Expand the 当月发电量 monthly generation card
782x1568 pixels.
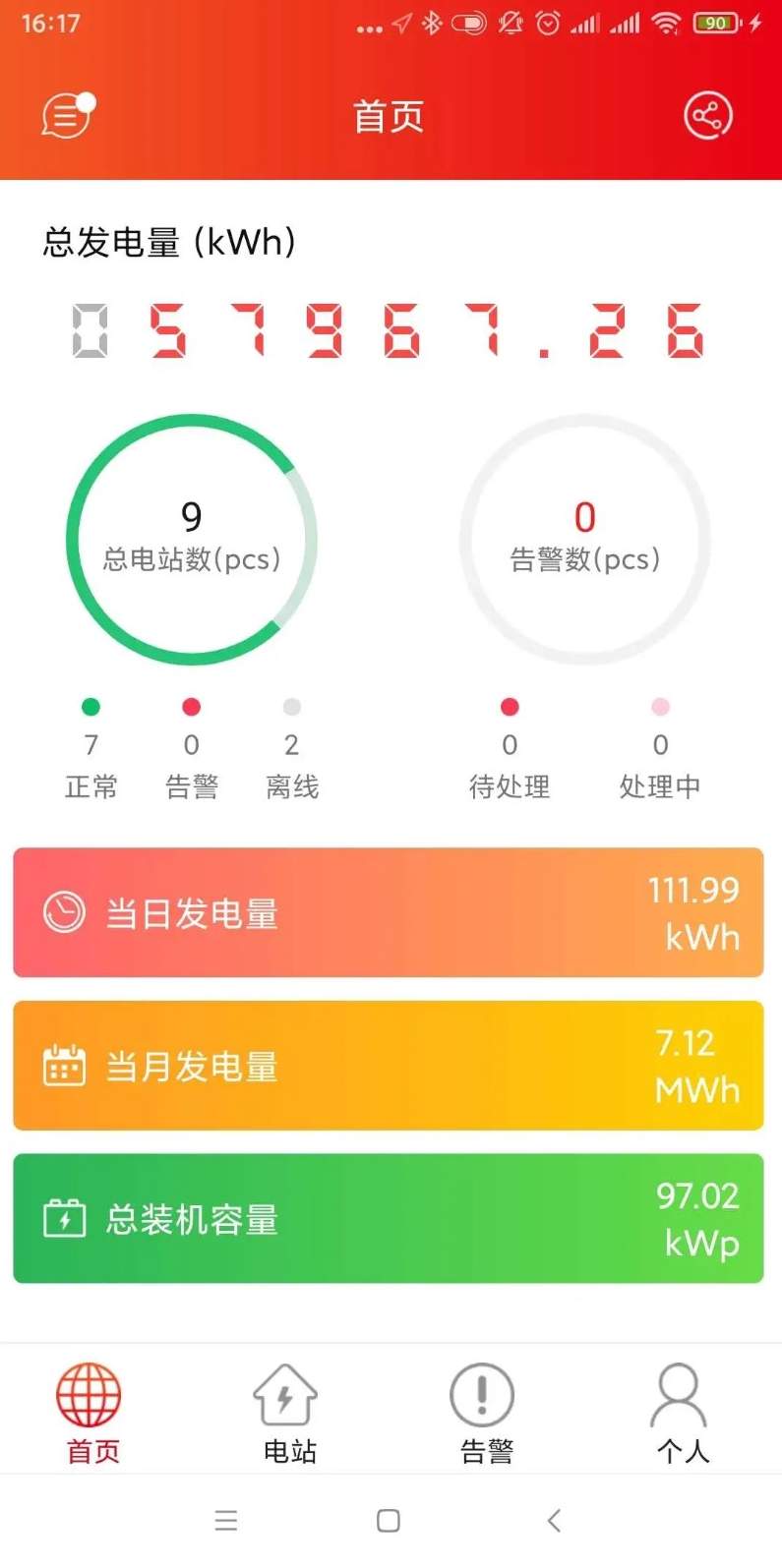(x=391, y=1066)
